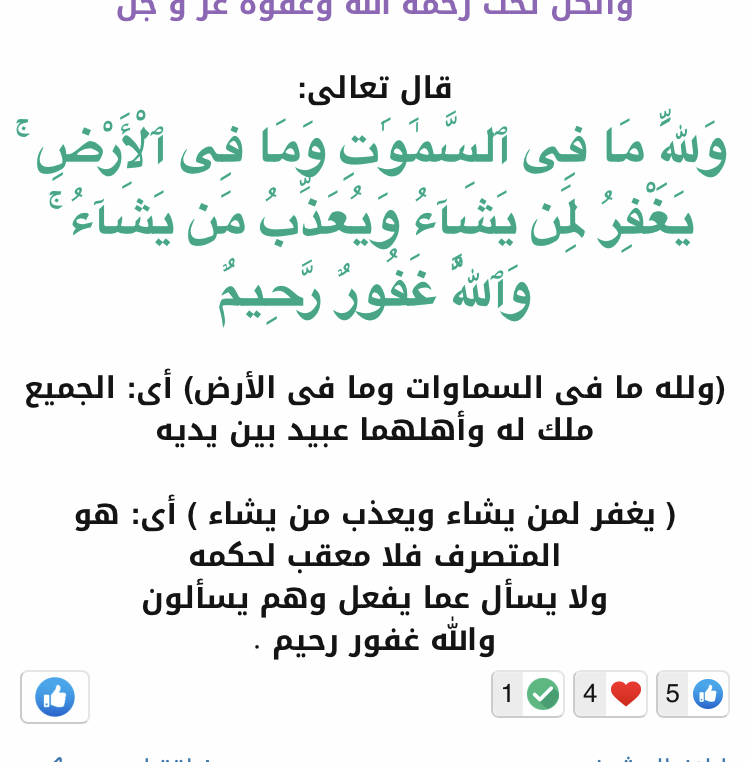Open the 4 heart reactions
Image resolution: width=750 pixels, height=762 pixels.
[x=610, y=694]
